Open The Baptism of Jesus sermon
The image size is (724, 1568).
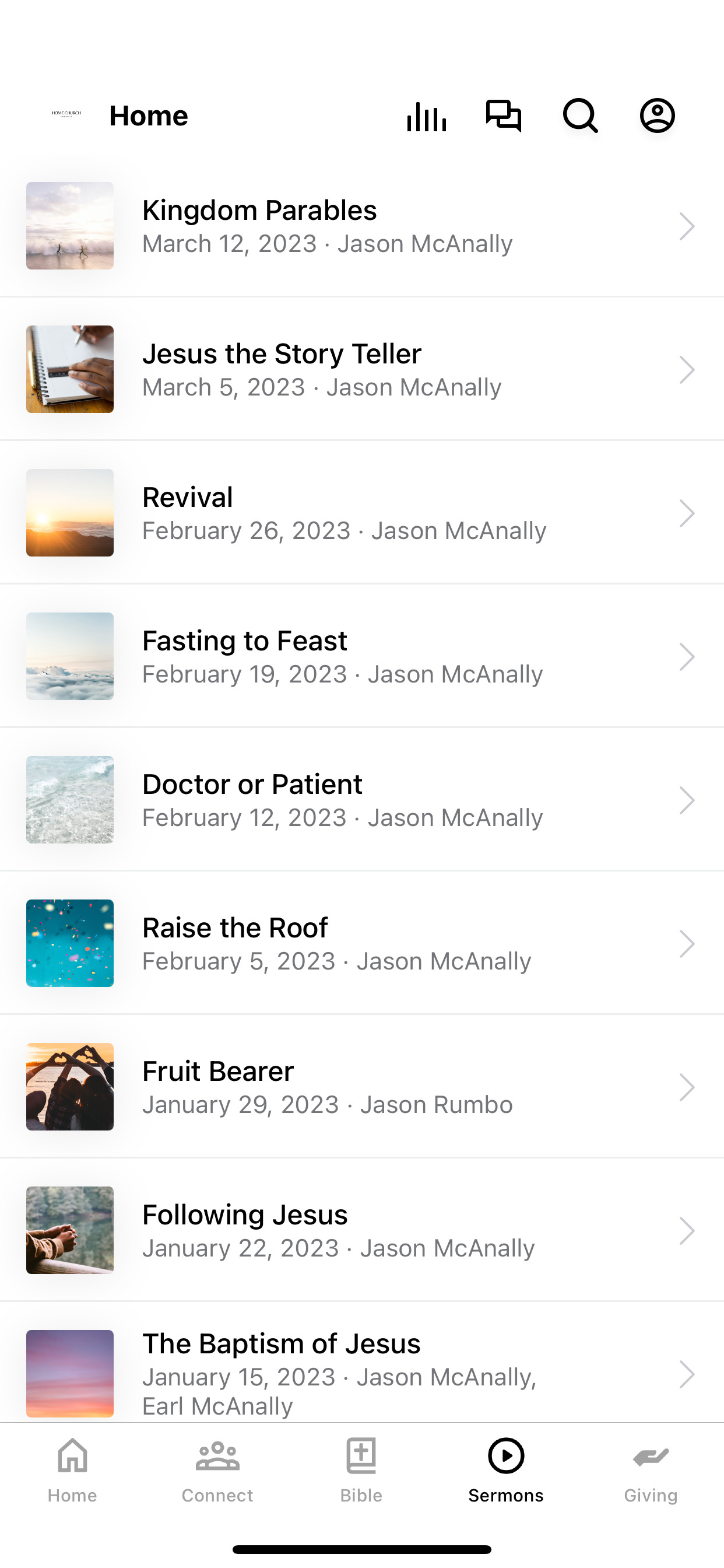362,1363
